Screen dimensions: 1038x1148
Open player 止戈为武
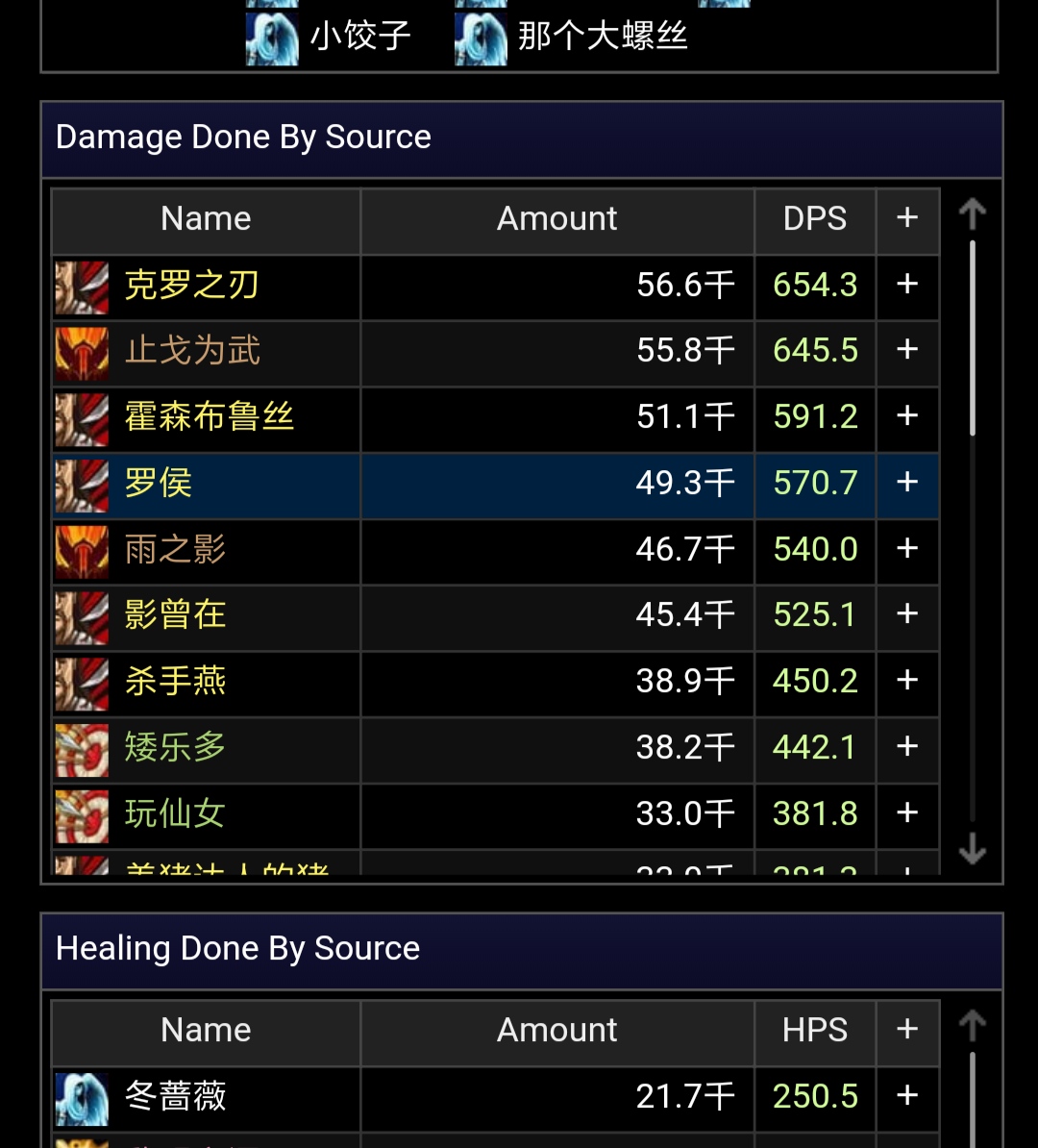click(192, 351)
